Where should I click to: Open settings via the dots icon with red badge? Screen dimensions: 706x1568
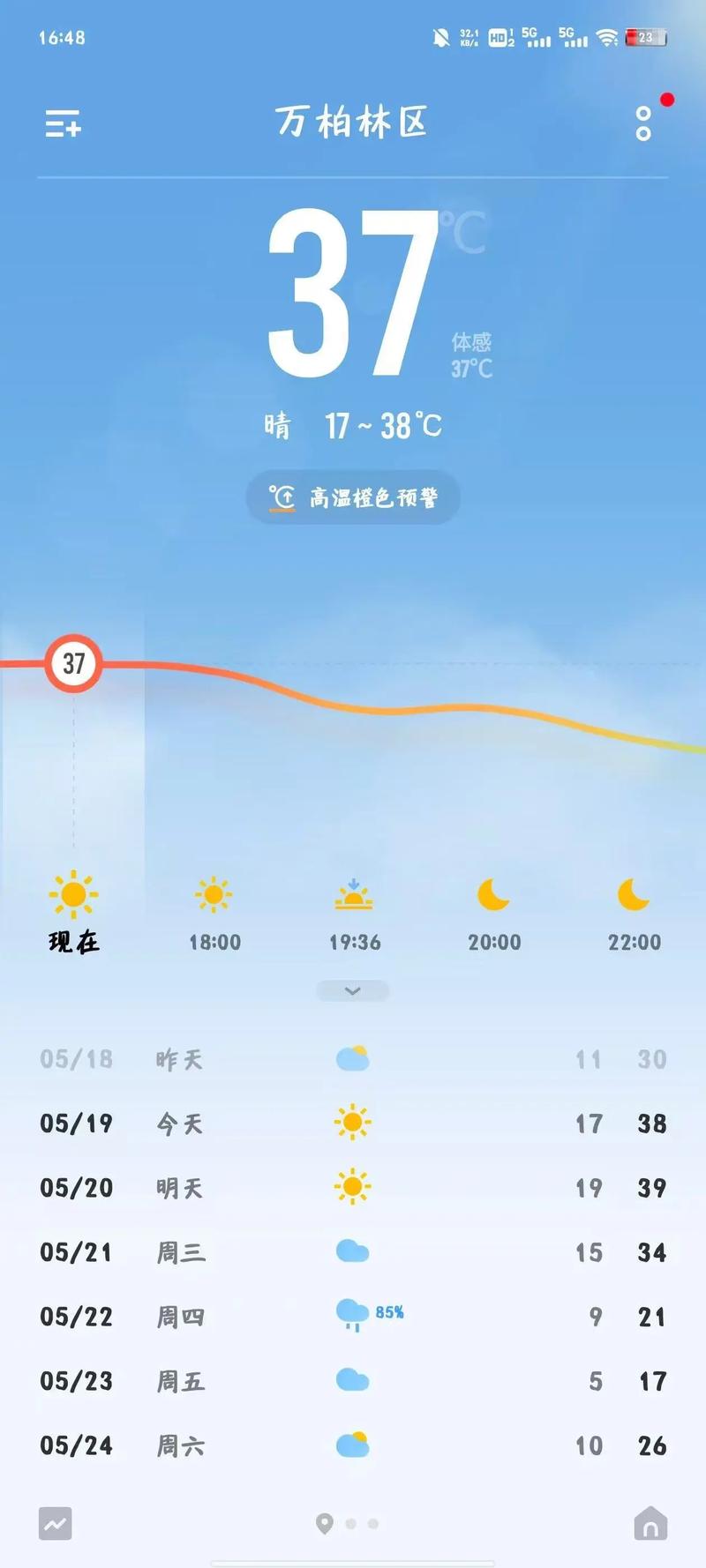pos(643,123)
